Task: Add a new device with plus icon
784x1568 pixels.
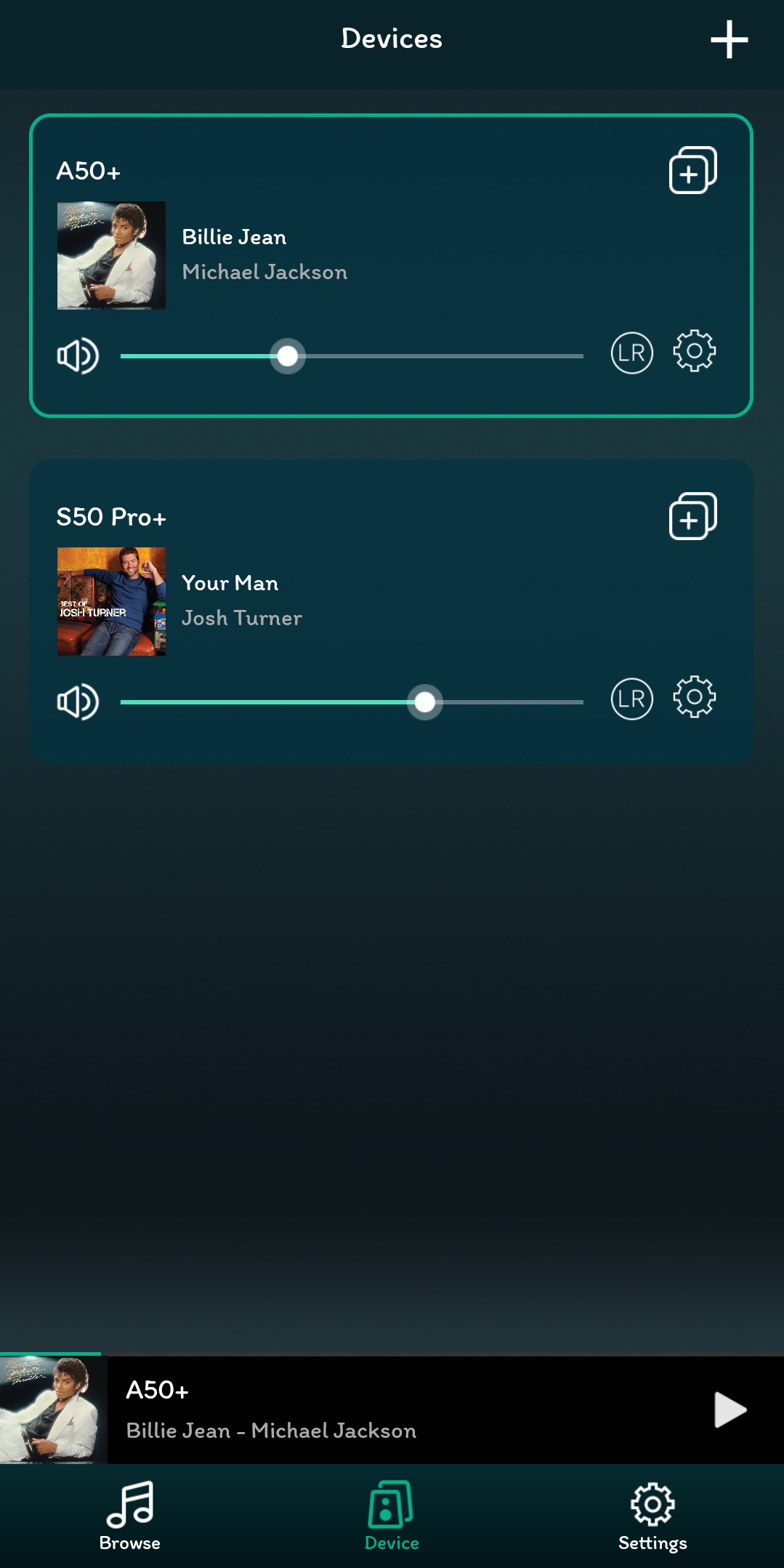Action: [x=729, y=39]
